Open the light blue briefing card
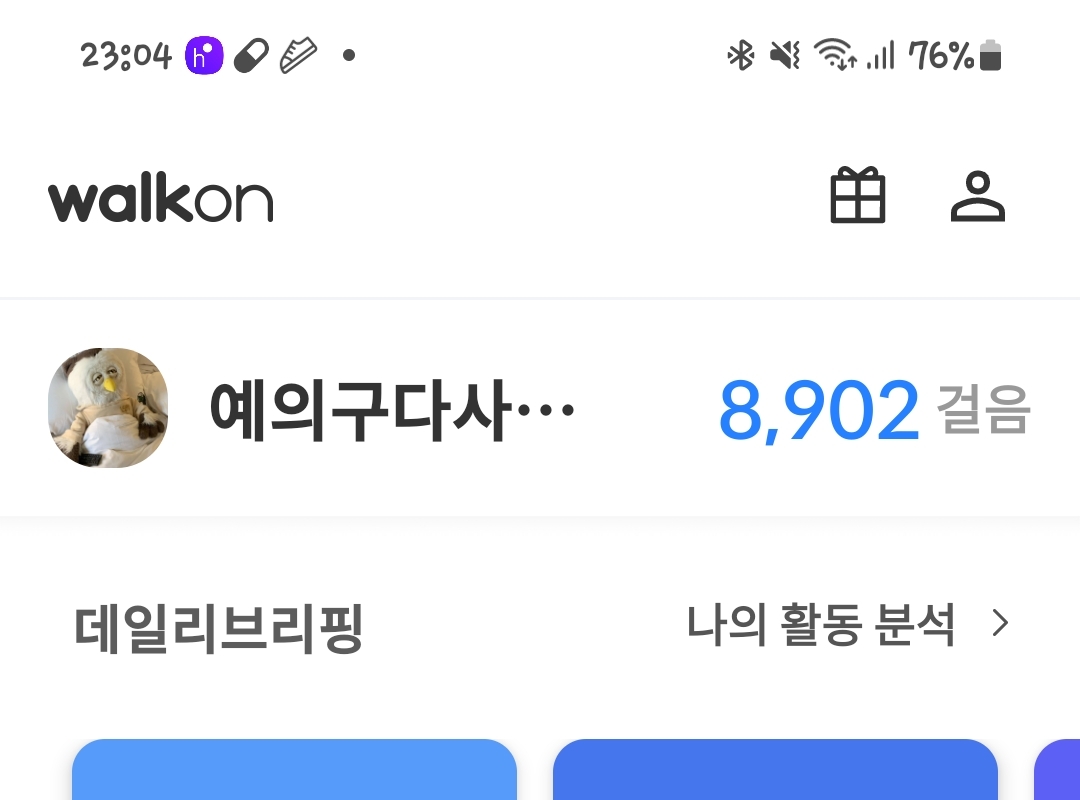 coord(294,770)
